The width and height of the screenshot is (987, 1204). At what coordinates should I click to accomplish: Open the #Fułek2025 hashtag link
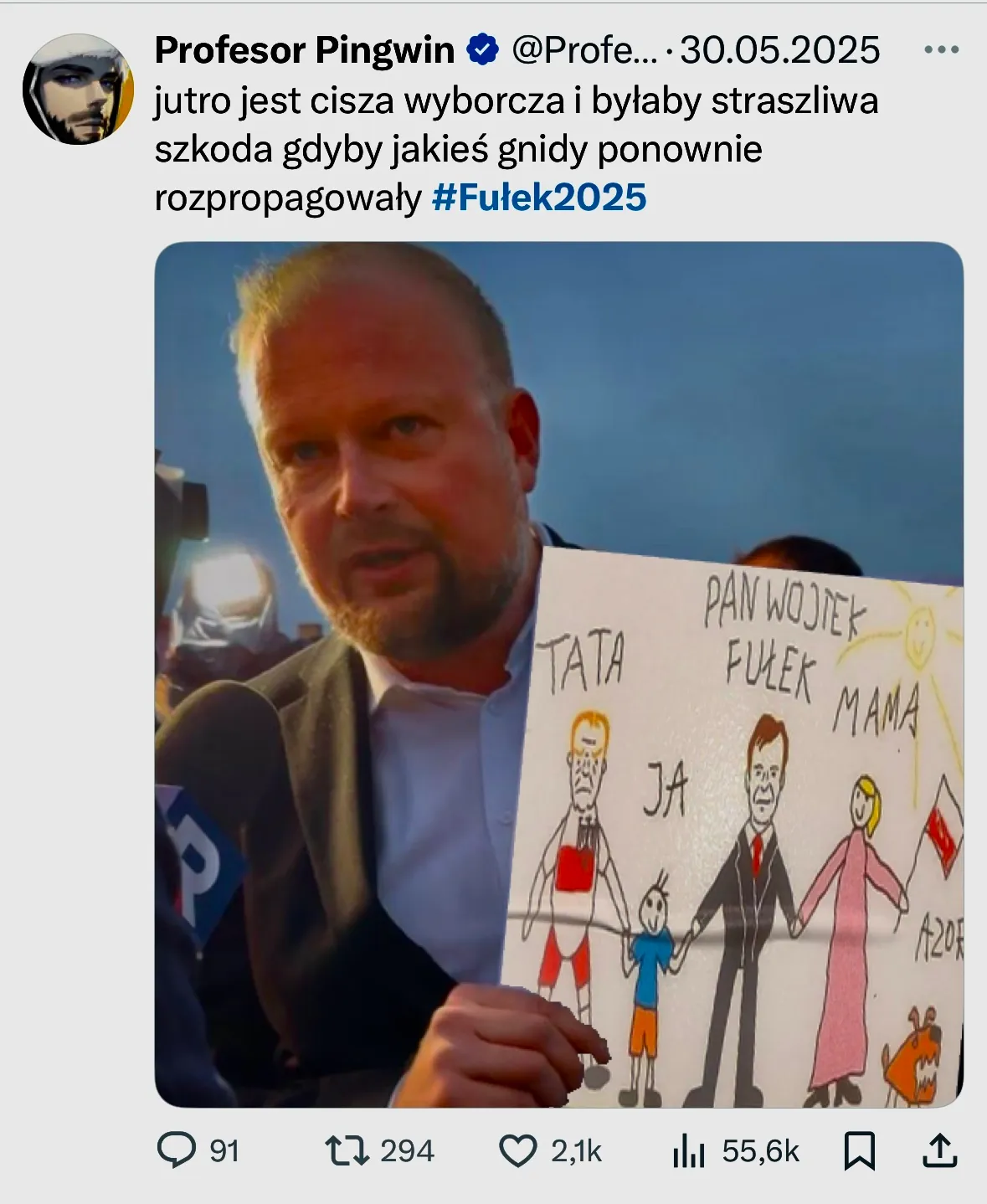(539, 198)
